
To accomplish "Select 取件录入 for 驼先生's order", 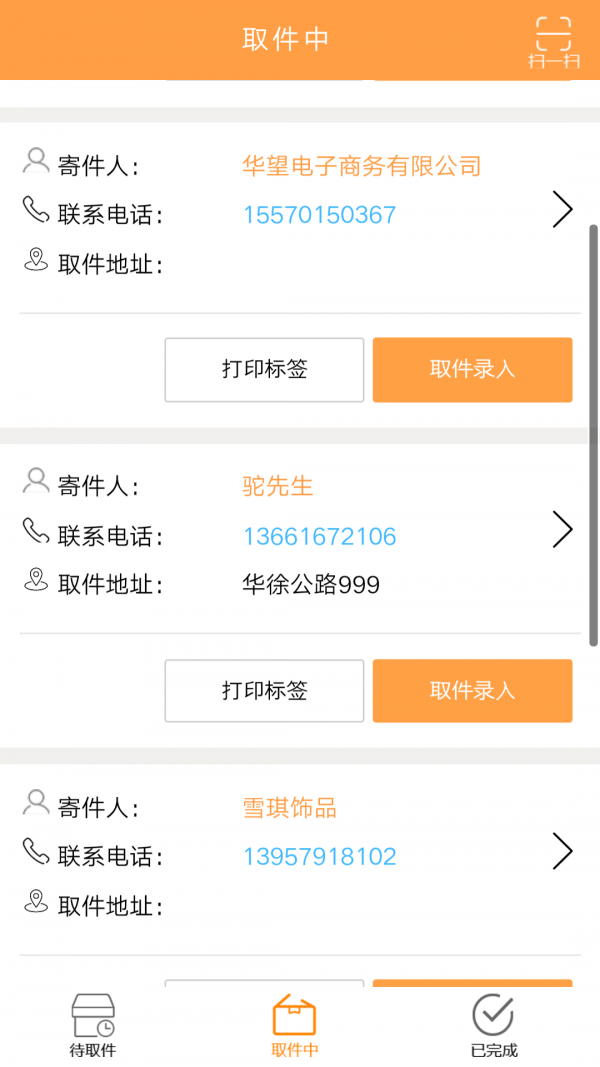I will (x=472, y=691).
